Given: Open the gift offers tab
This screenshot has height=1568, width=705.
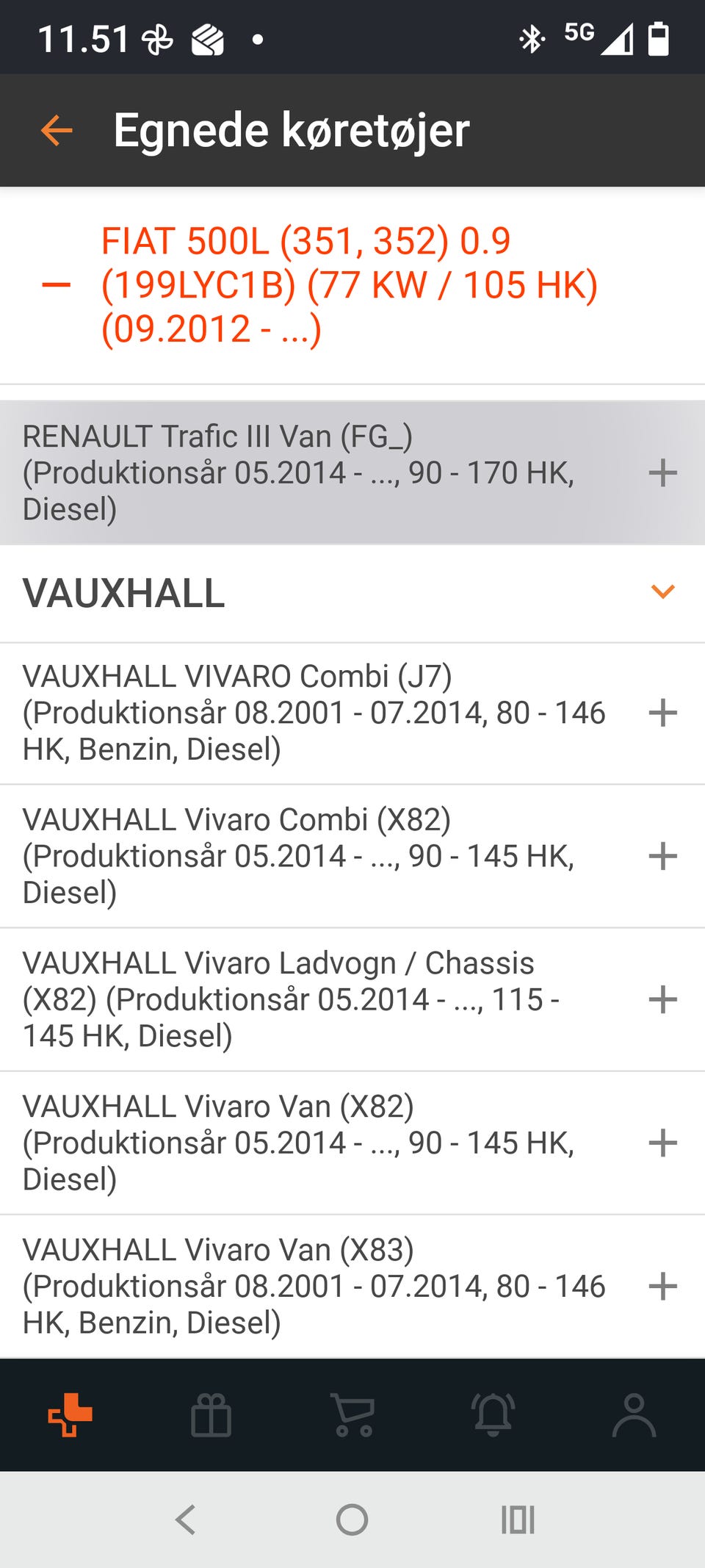Looking at the screenshot, I should pyautogui.click(x=211, y=1414).
